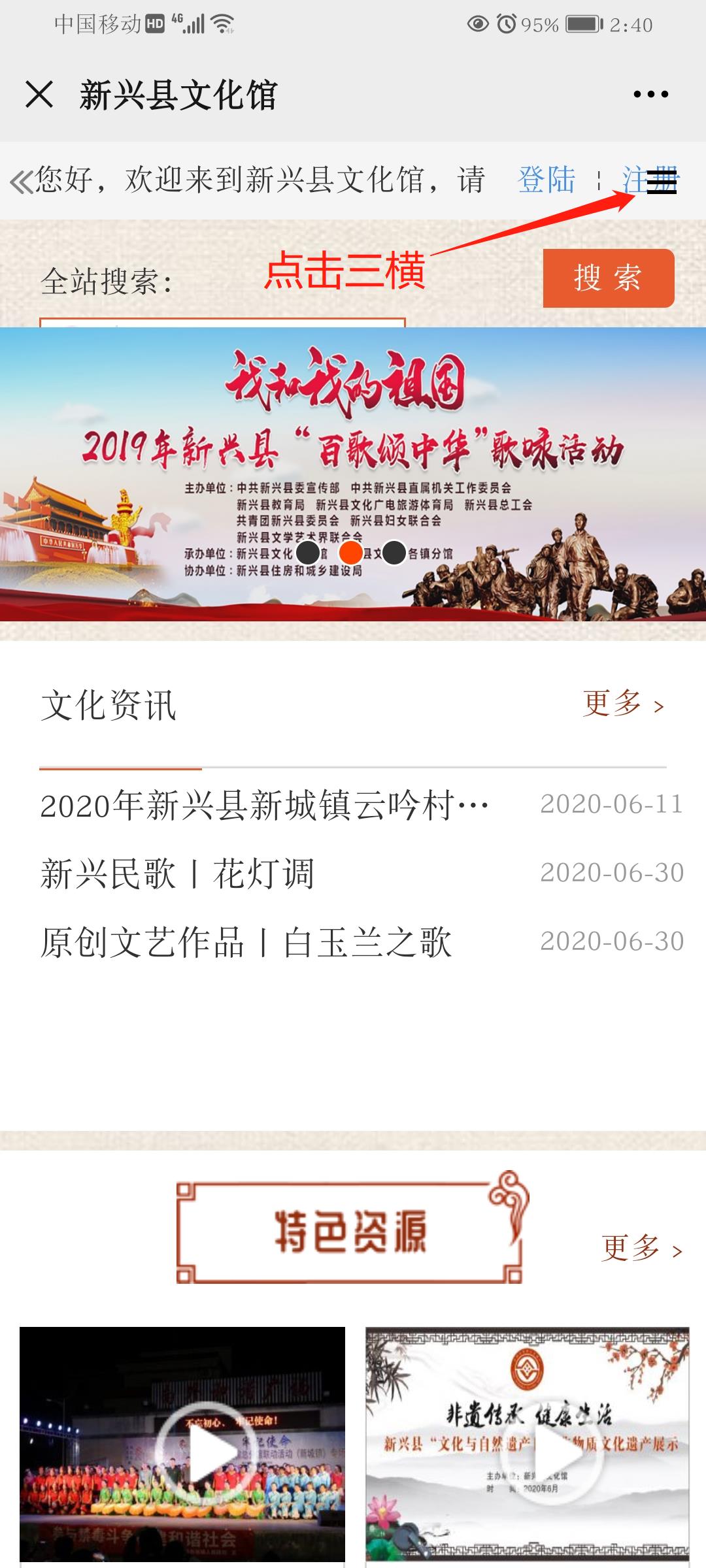Tap the 登陆 login link
Viewport: 706px width, 1568px height.
[x=546, y=180]
